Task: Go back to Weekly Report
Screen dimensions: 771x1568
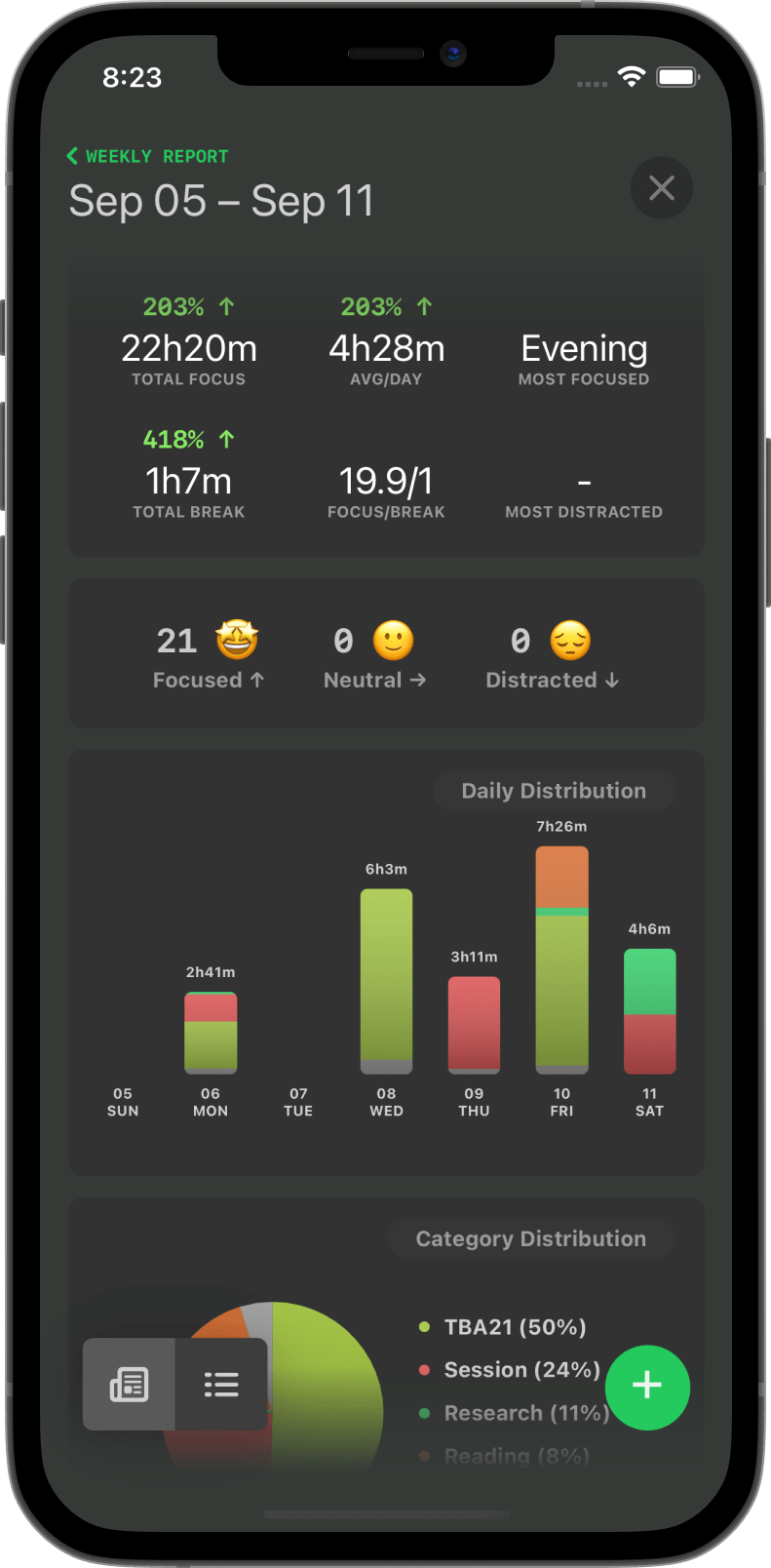Action: point(147,156)
